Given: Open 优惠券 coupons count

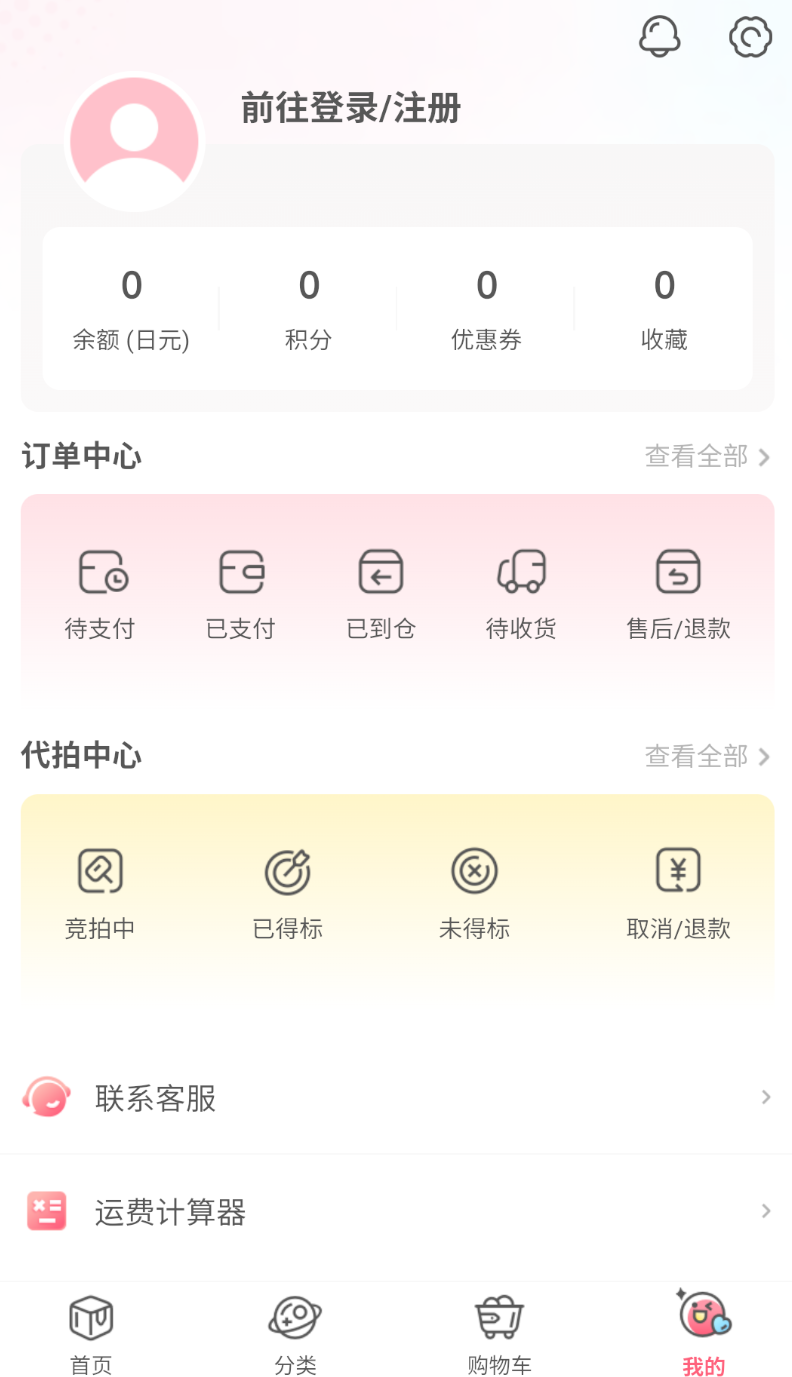Looking at the screenshot, I should click(x=486, y=309).
